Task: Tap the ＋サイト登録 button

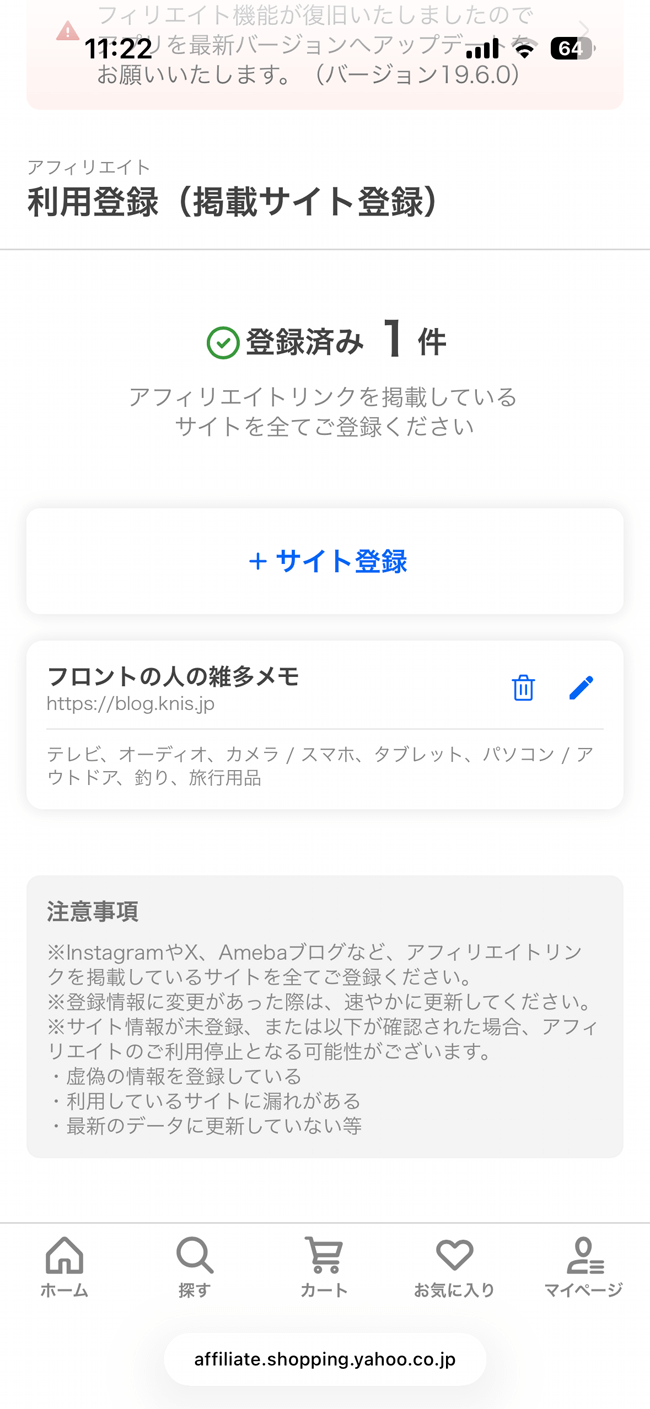Action: (325, 561)
